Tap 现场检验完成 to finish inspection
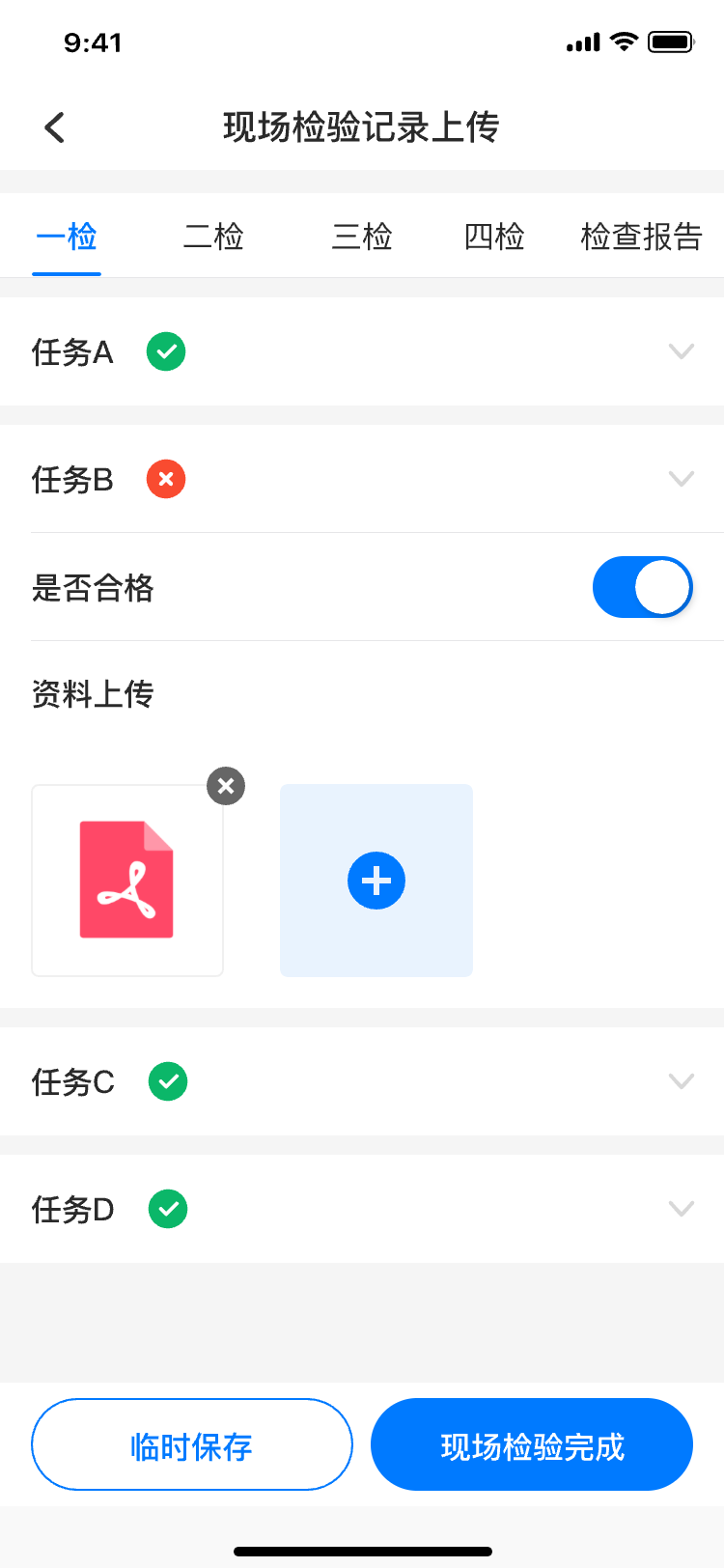Image resolution: width=724 pixels, height=1568 pixels. click(x=532, y=1444)
